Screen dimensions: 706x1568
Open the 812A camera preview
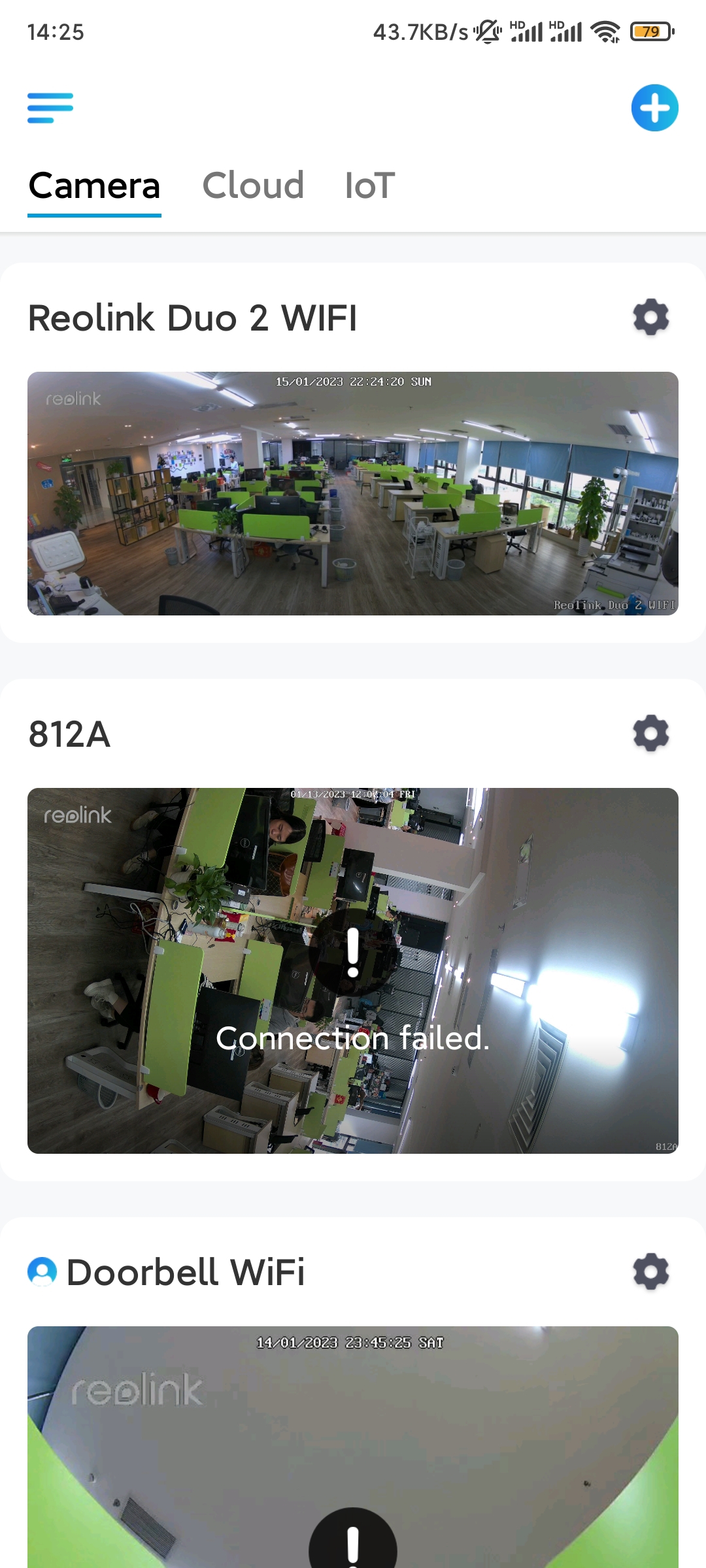(353, 970)
